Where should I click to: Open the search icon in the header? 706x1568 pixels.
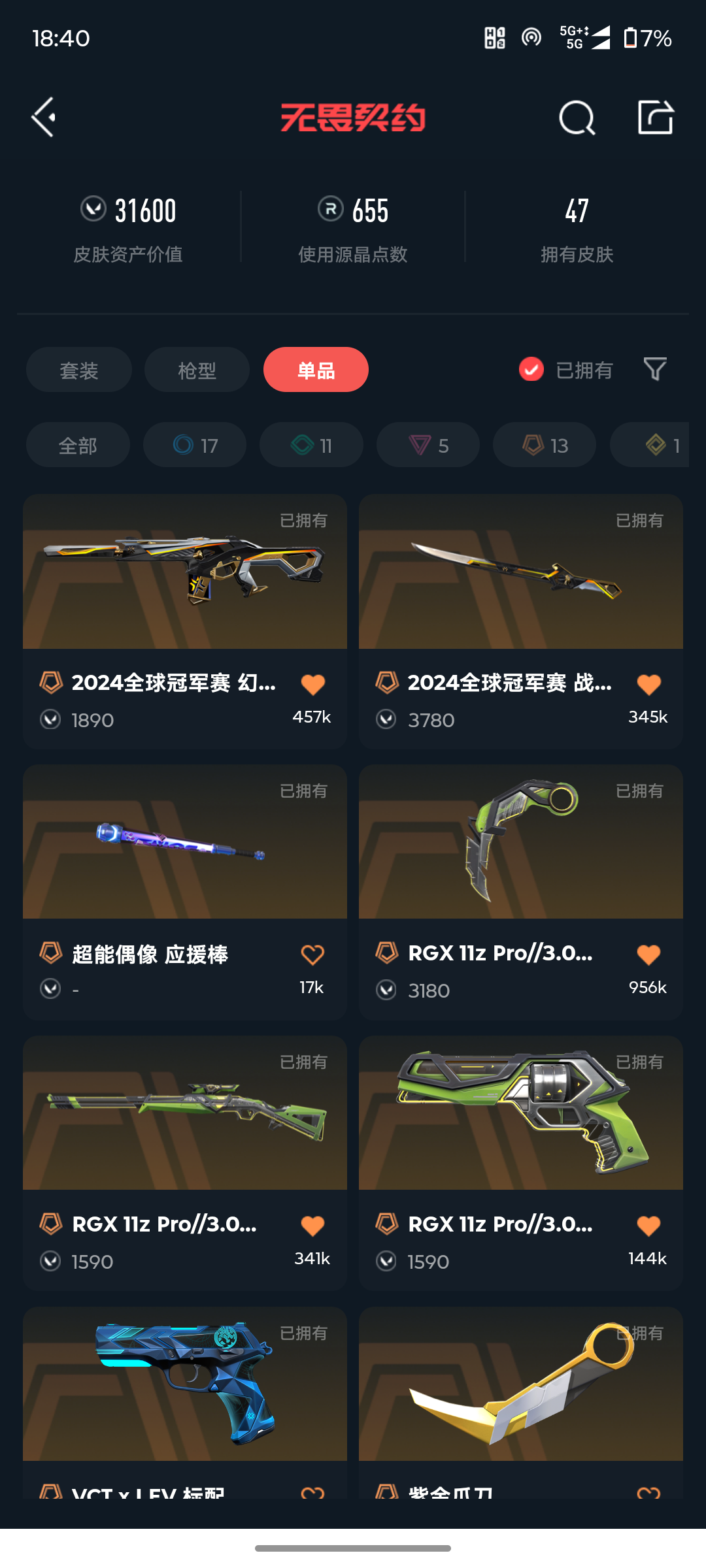click(577, 118)
